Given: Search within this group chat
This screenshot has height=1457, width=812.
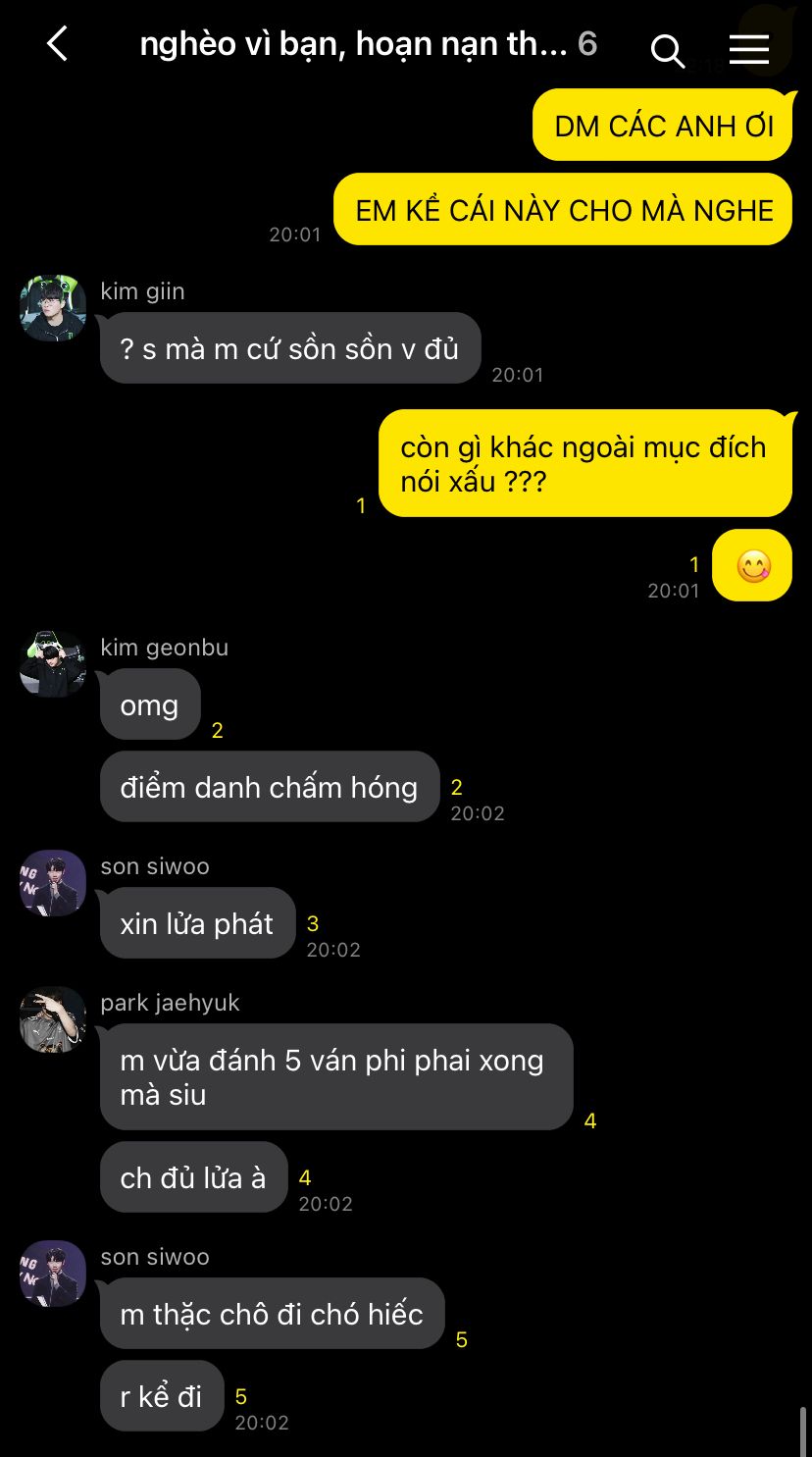Looking at the screenshot, I should pyautogui.click(x=667, y=50).
